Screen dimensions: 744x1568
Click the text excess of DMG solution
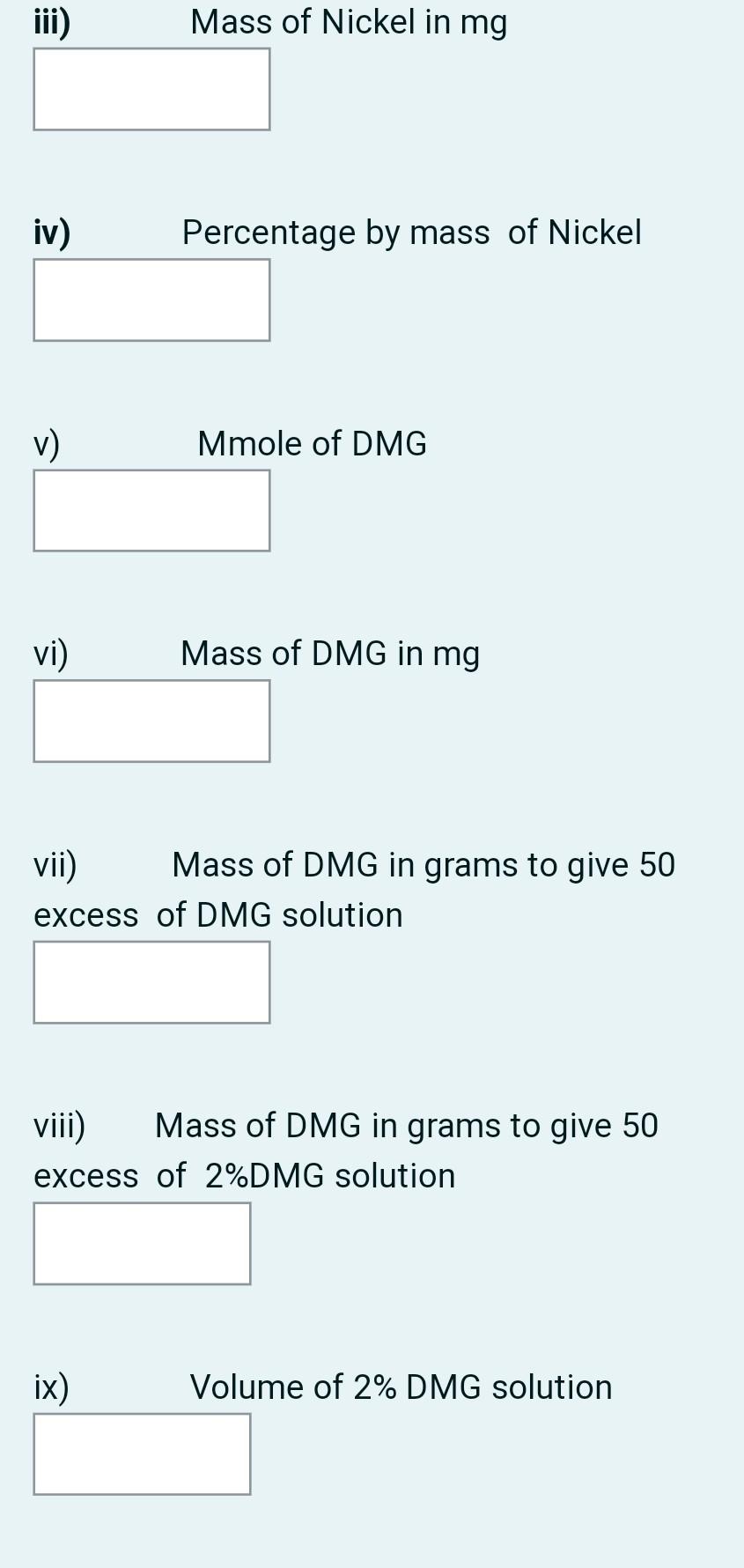pos(217,914)
